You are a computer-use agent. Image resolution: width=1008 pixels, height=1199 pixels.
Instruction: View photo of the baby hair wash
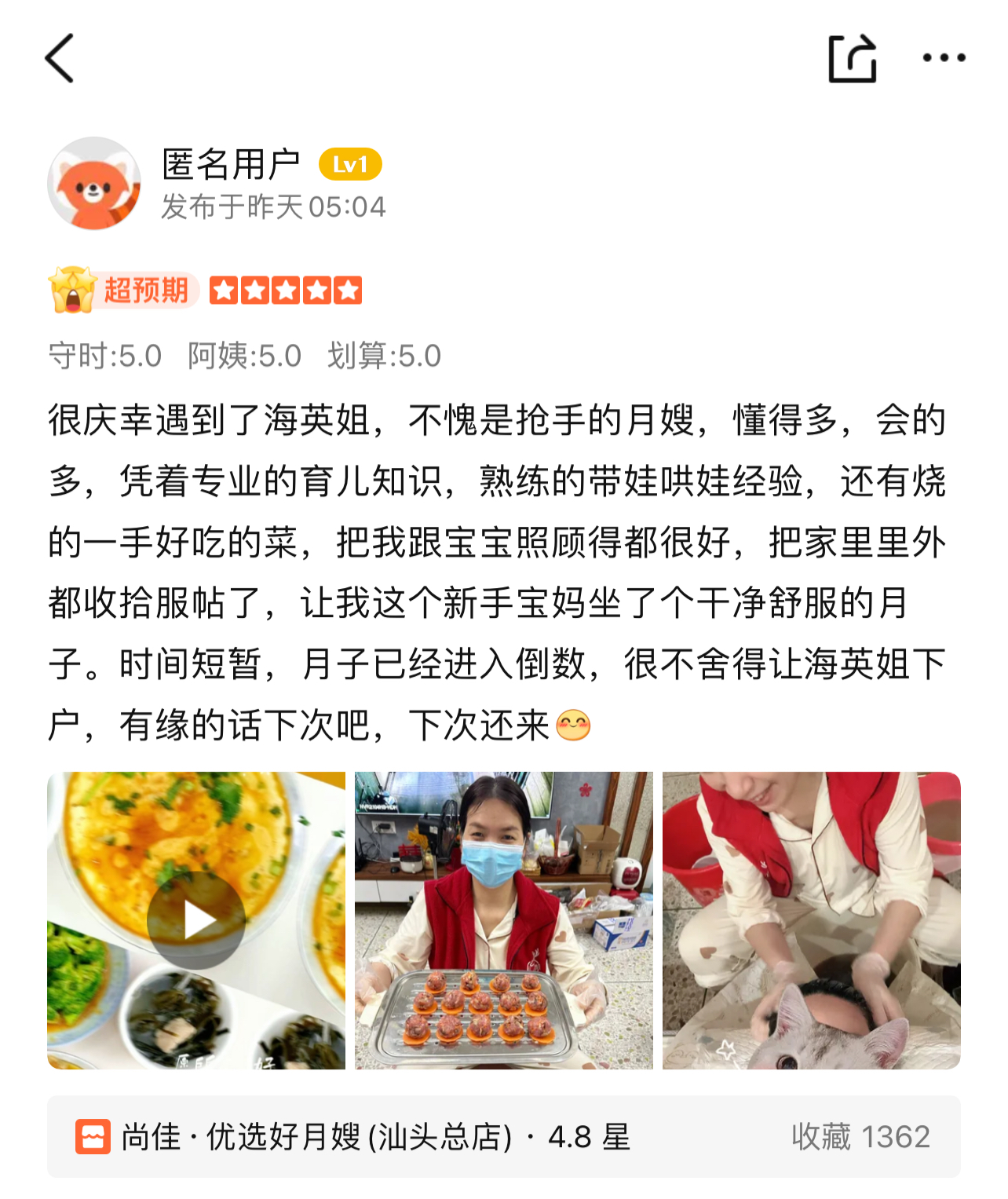pos(811,920)
